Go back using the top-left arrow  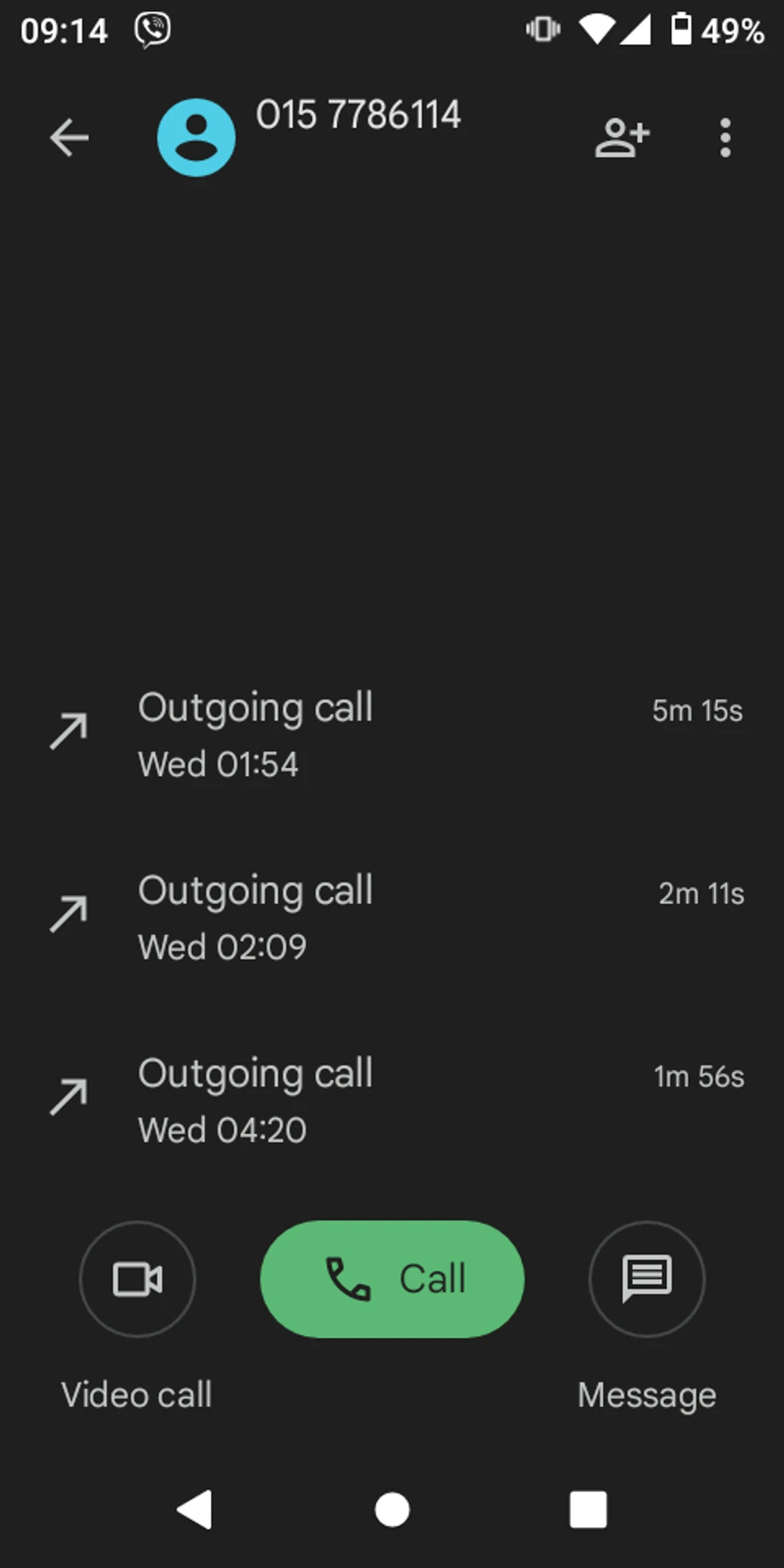(69, 138)
